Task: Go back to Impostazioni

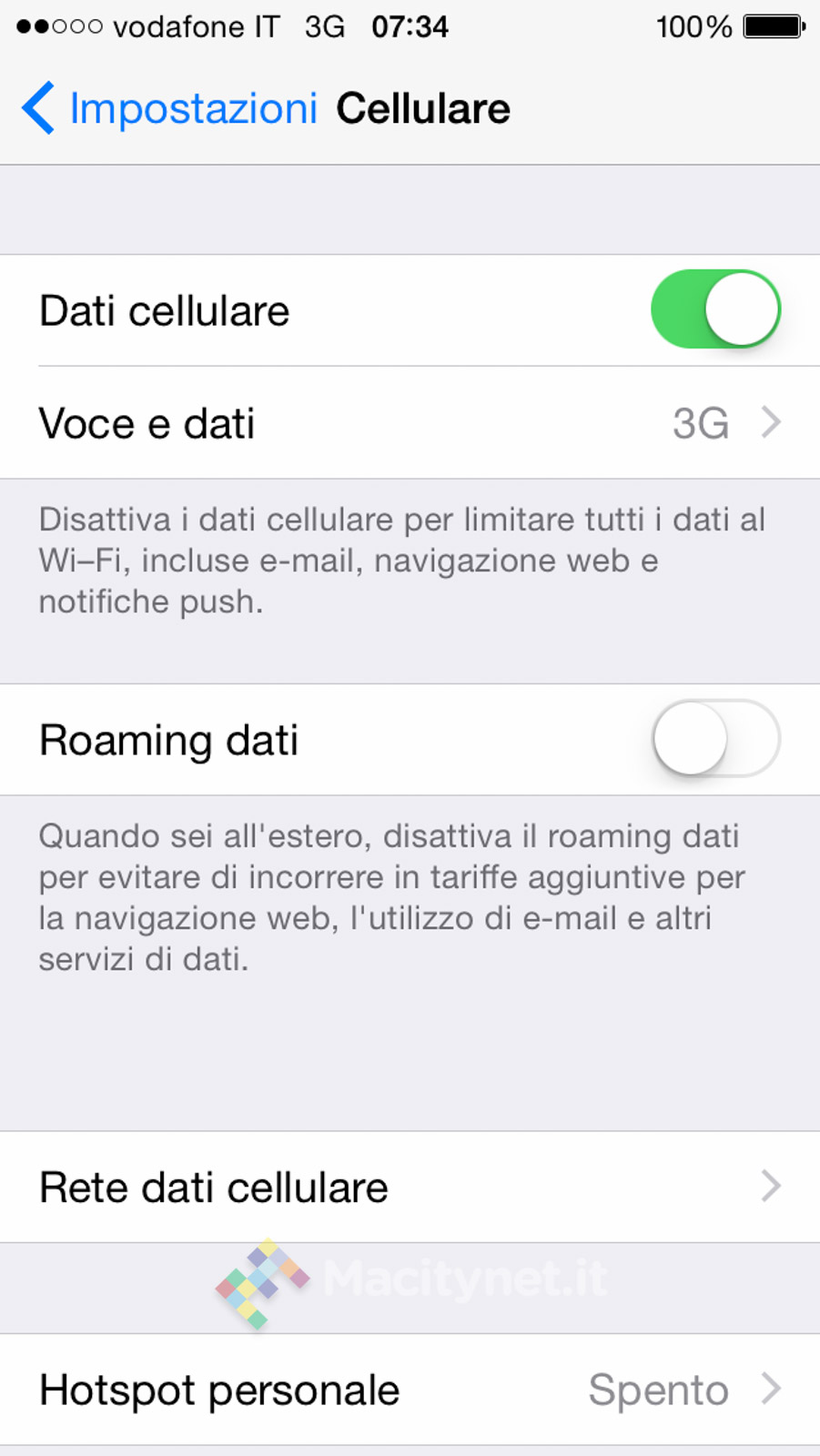Action: [169, 108]
